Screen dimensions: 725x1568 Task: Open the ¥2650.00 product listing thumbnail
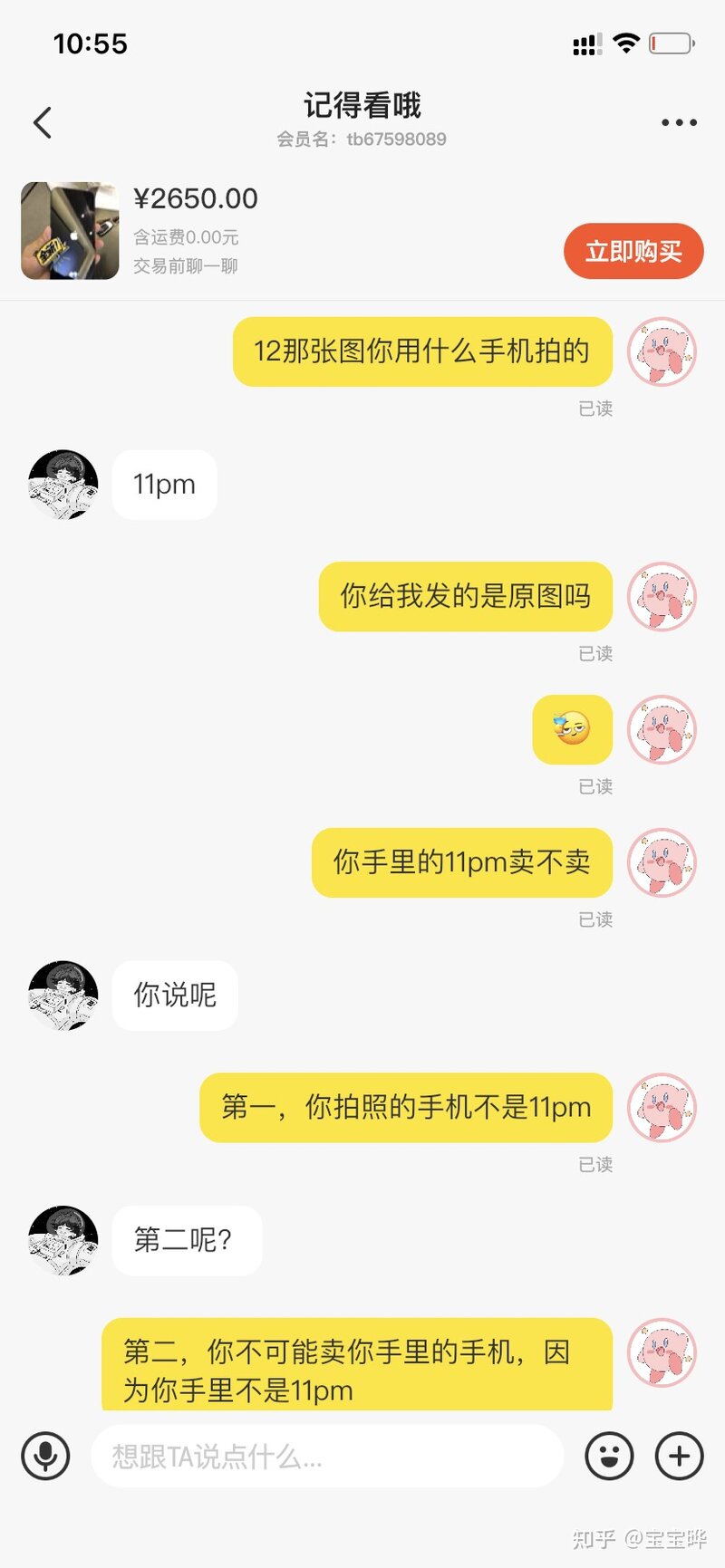point(70,231)
